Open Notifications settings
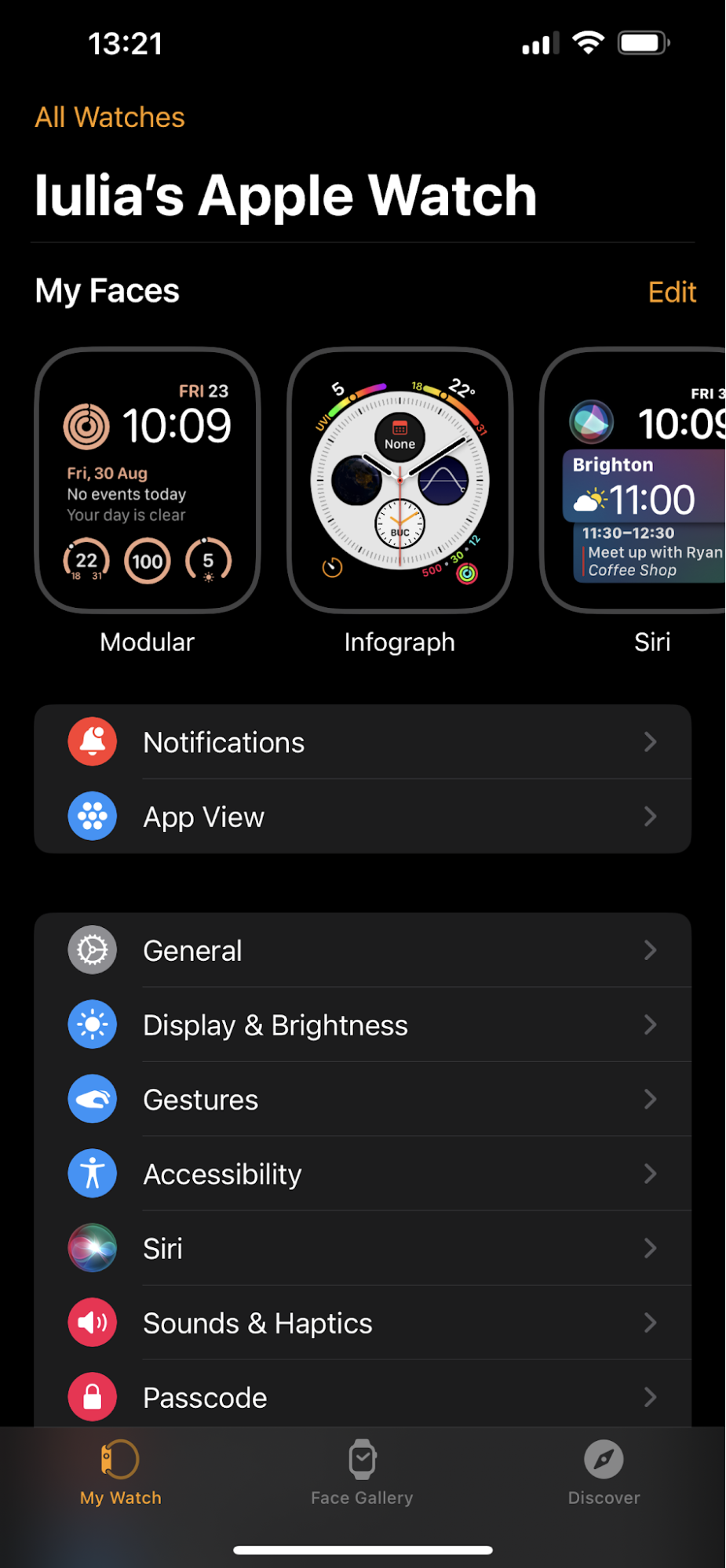Viewport: 726px width, 1568px height. [x=363, y=742]
